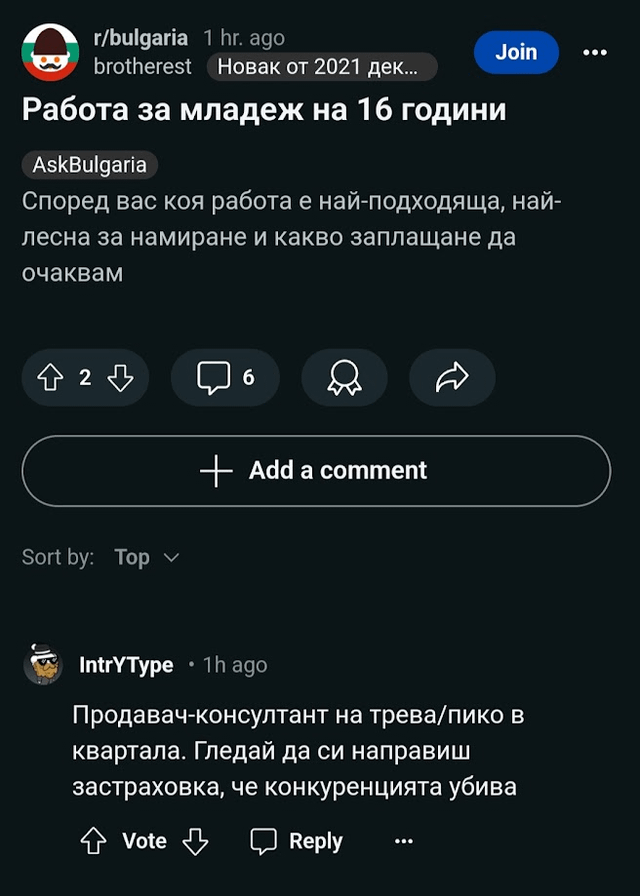Open the post's 6 comments
This screenshot has width=640, height=896.
[x=225, y=377]
